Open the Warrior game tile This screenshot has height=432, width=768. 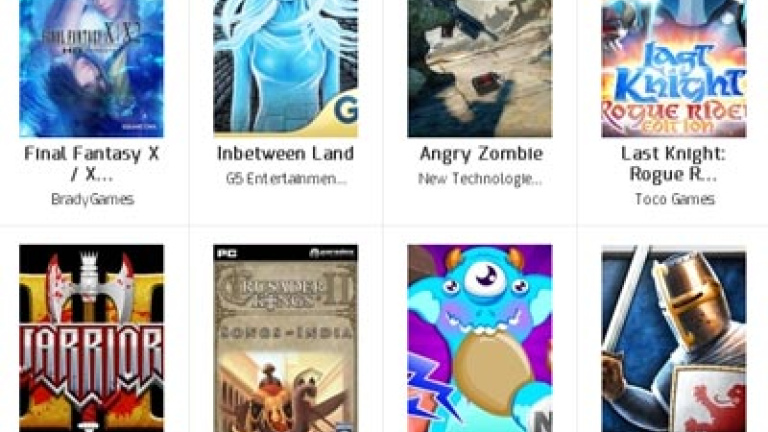[91, 338]
